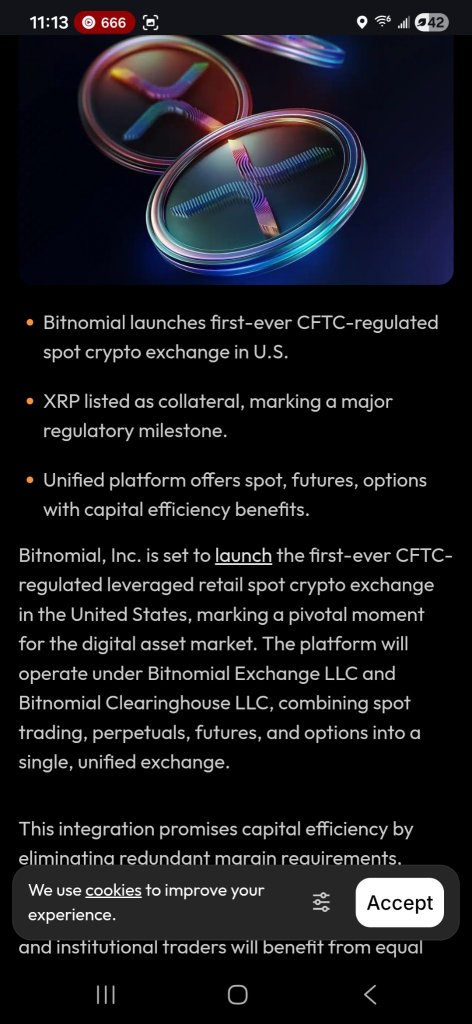The width and height of the screenshot is (472, 1024).
Task: Open the recent apps view
Action: coord(106,995)
